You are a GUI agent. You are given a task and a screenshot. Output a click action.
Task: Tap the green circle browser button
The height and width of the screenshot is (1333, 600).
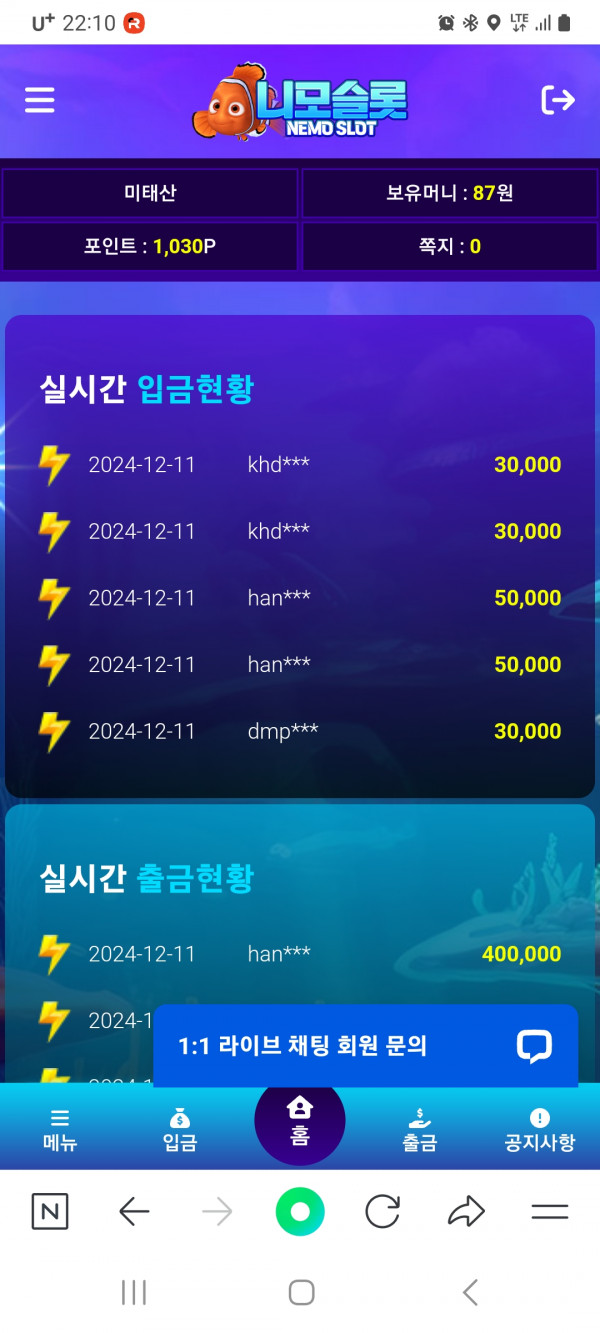(300, 1213)
